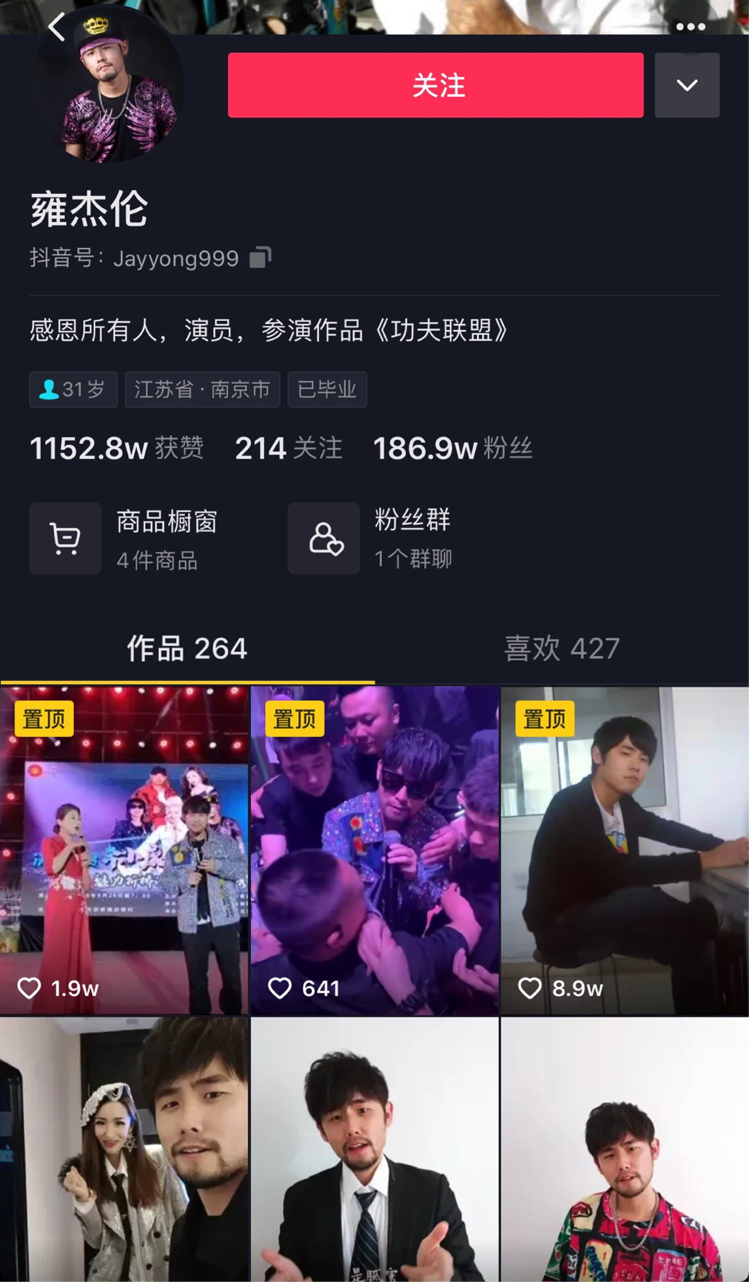The width and height of the screenshot is (749, 1282).
Task: Toggle follow via the 关注 button
Action: point(436,85)
